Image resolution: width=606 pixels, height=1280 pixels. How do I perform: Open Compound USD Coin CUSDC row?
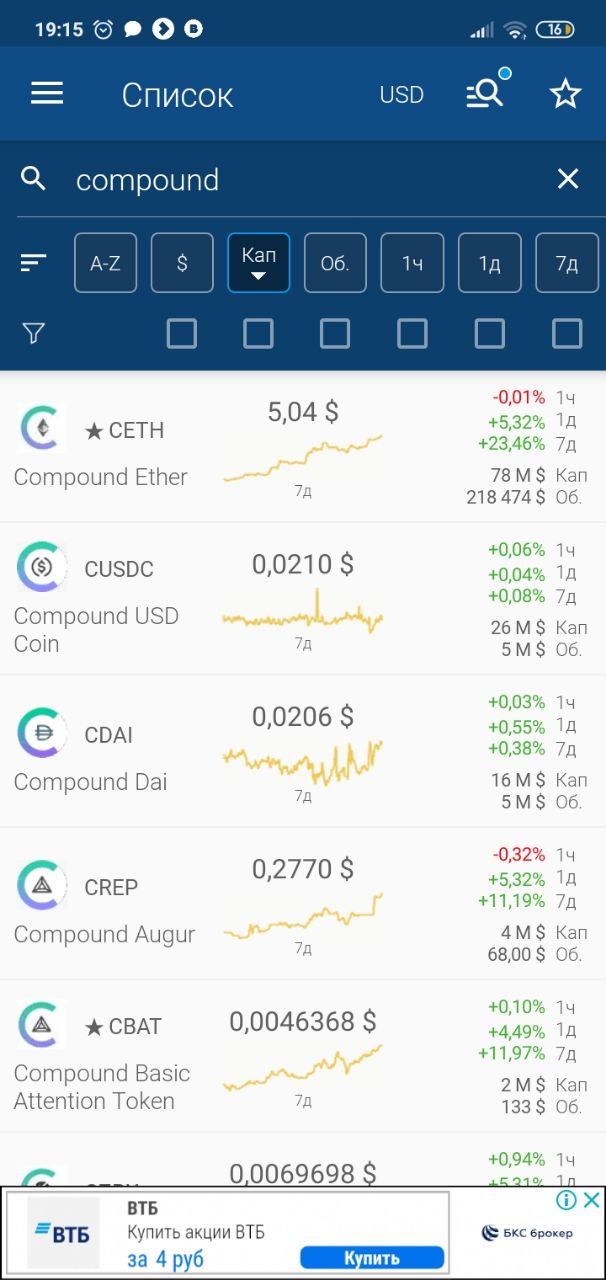tap(303, 599)
